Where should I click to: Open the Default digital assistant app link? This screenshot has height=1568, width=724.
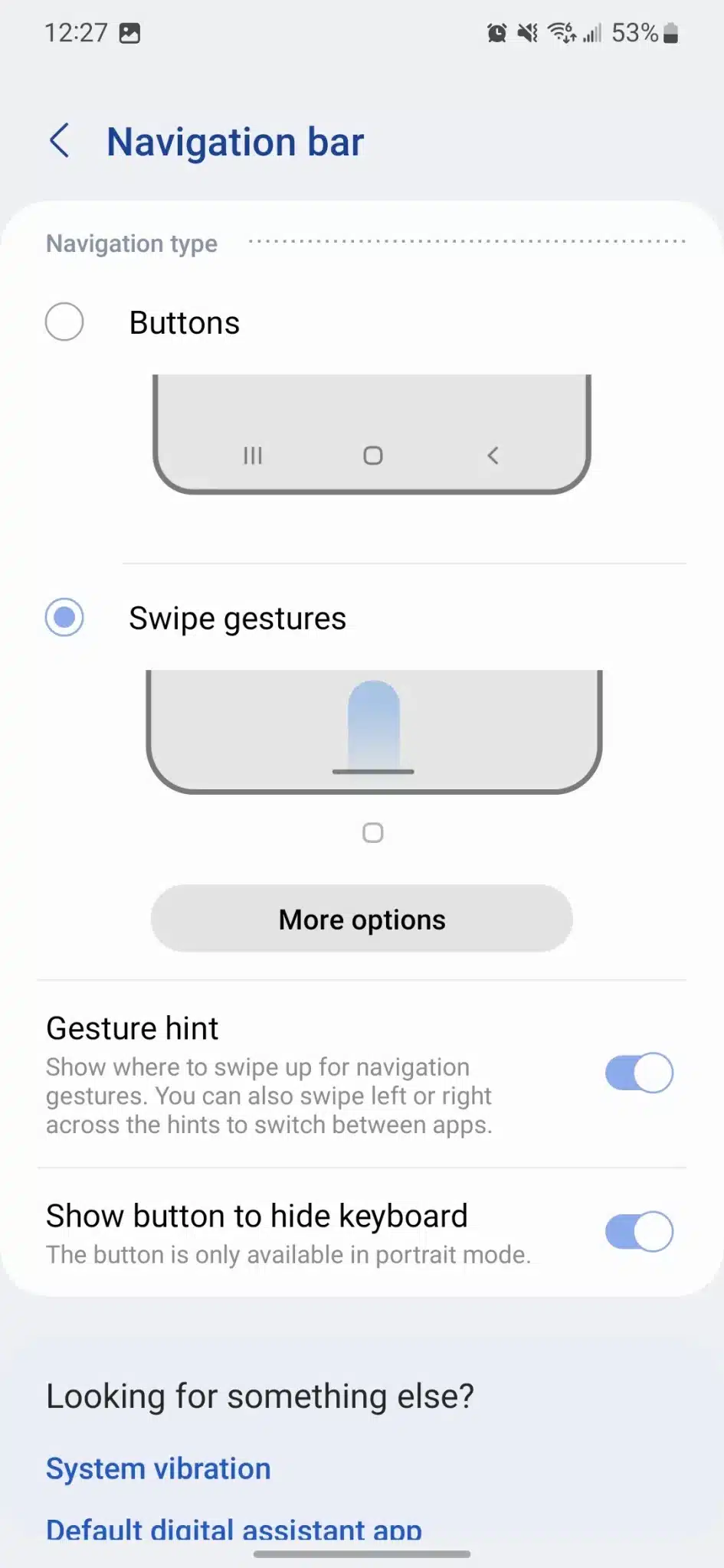pos(234,1528)
